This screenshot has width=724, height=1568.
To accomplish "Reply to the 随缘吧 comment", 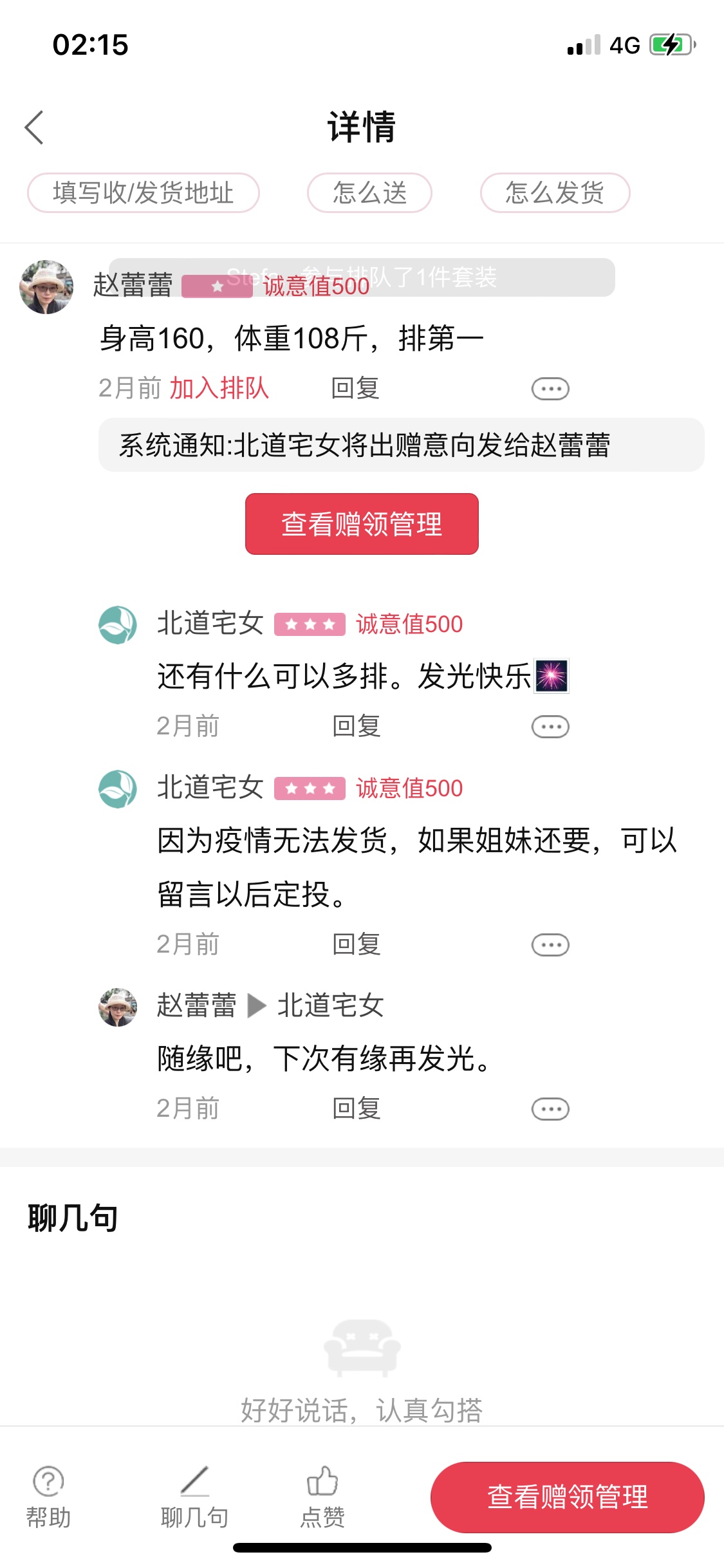I will point(357,1108).
